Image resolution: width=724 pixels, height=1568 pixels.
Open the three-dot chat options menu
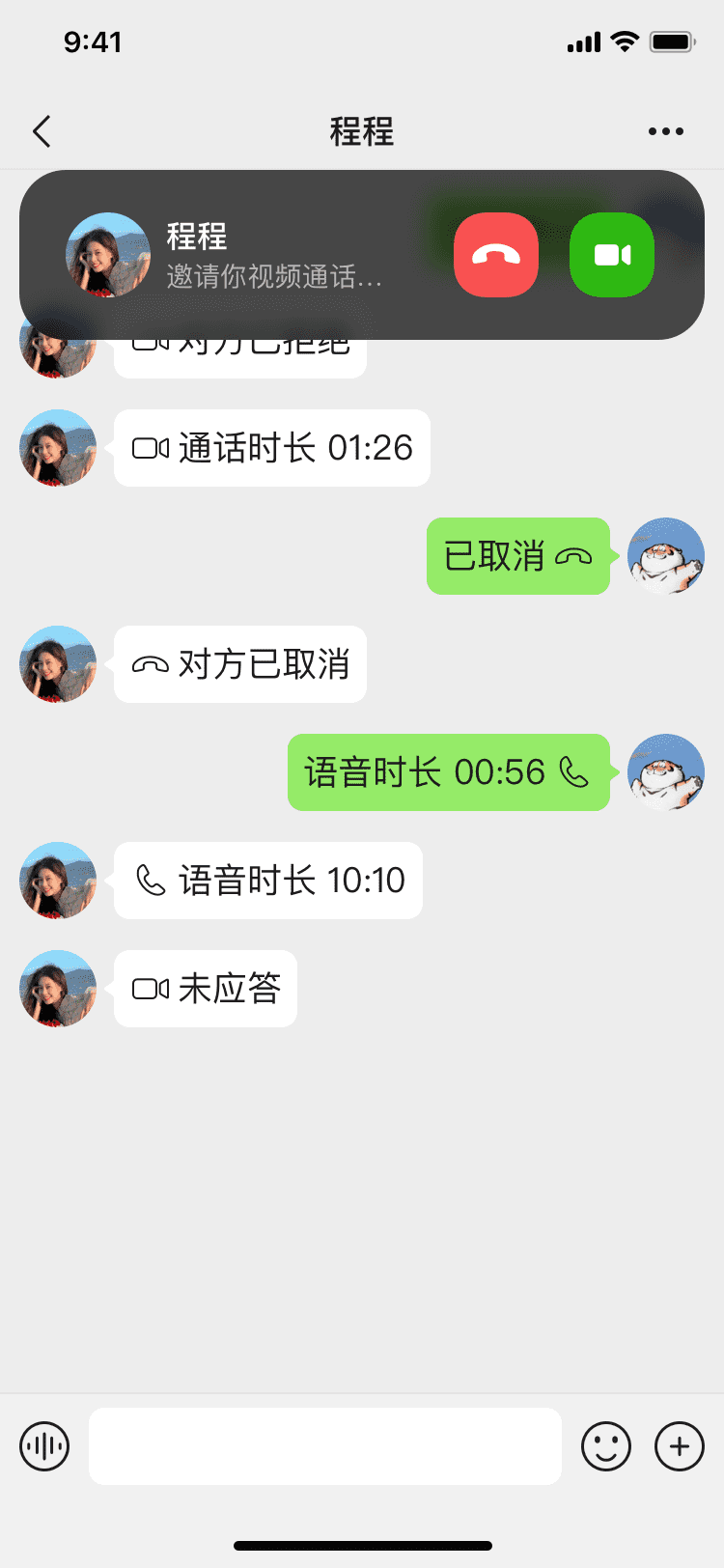click(x=665, y=131)
